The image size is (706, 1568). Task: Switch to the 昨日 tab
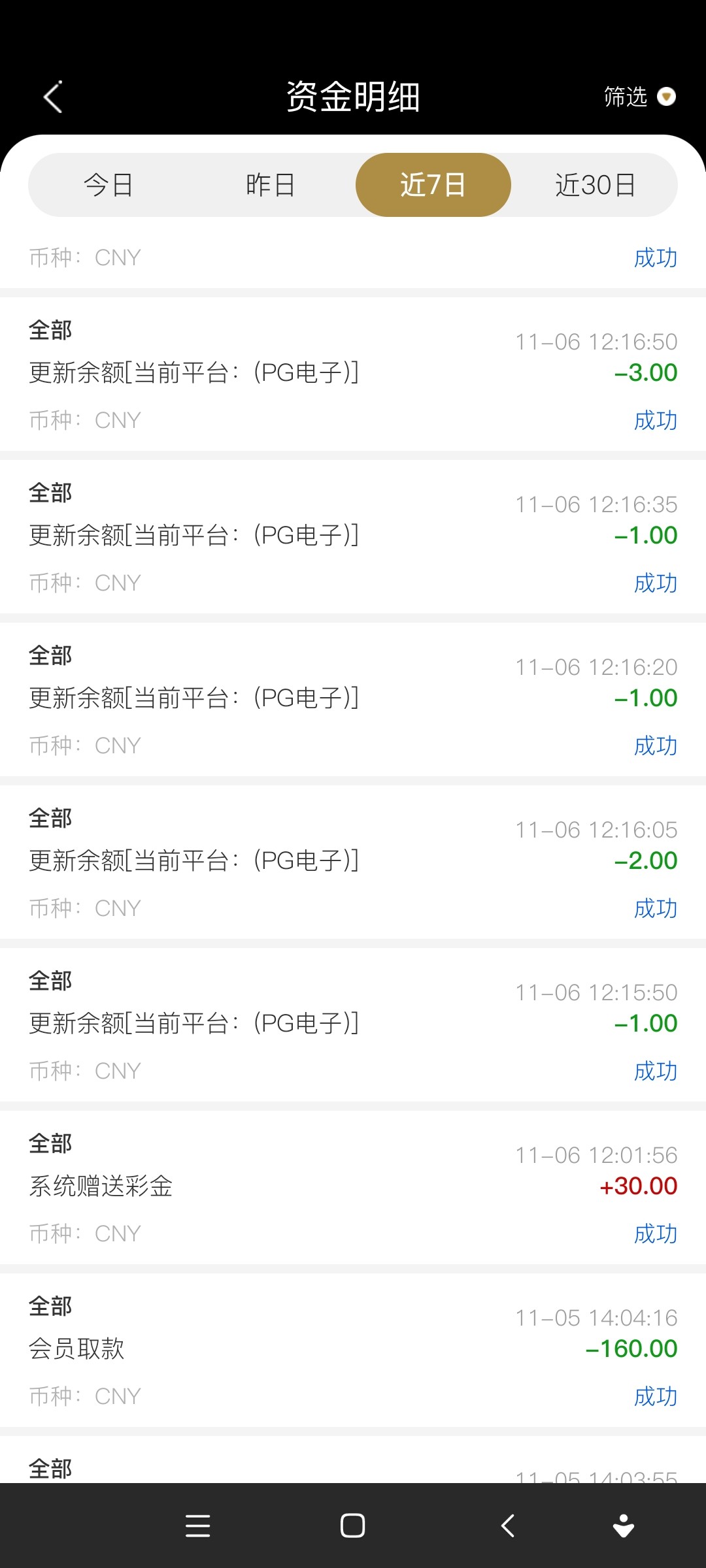coord(271,185)
